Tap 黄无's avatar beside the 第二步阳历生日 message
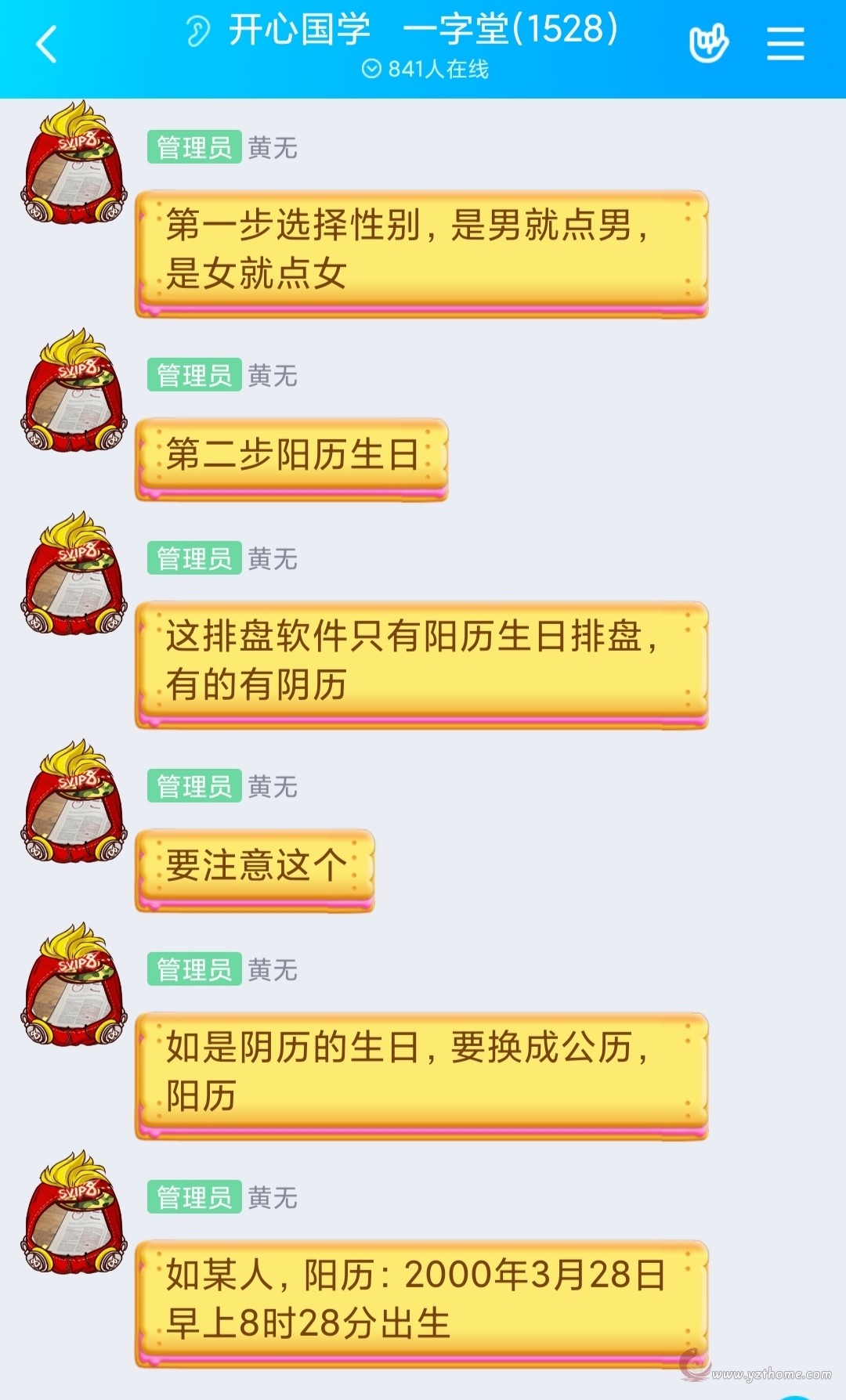The height and width of the screenshot is (1400, 846). (x=74, y=391)
